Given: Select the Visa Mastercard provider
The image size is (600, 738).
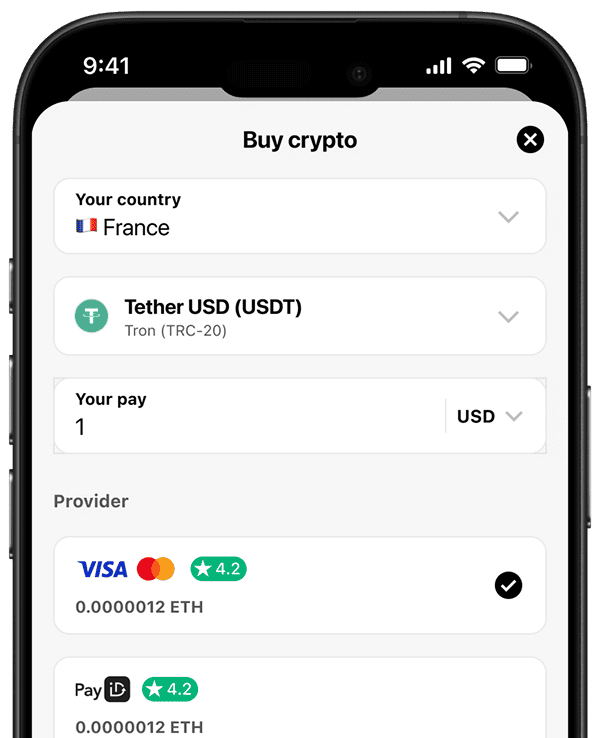Looking at the screenshot, I should pos(300,585).
